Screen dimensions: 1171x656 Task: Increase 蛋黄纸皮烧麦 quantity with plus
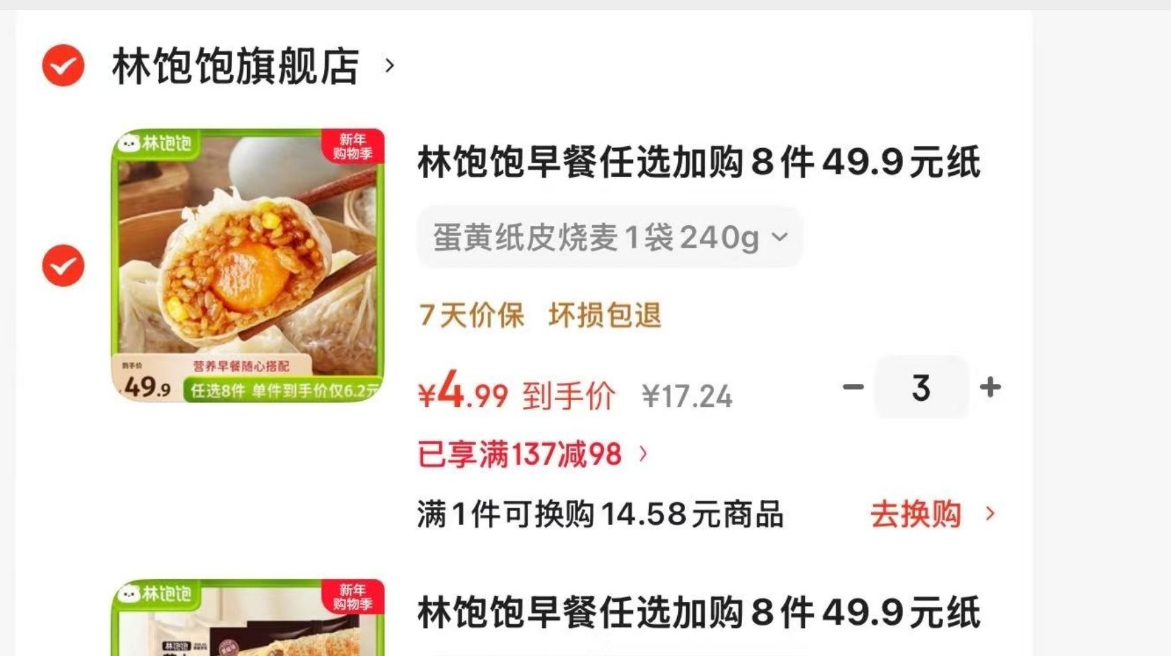pyautogui.click(x=990, y=387)
